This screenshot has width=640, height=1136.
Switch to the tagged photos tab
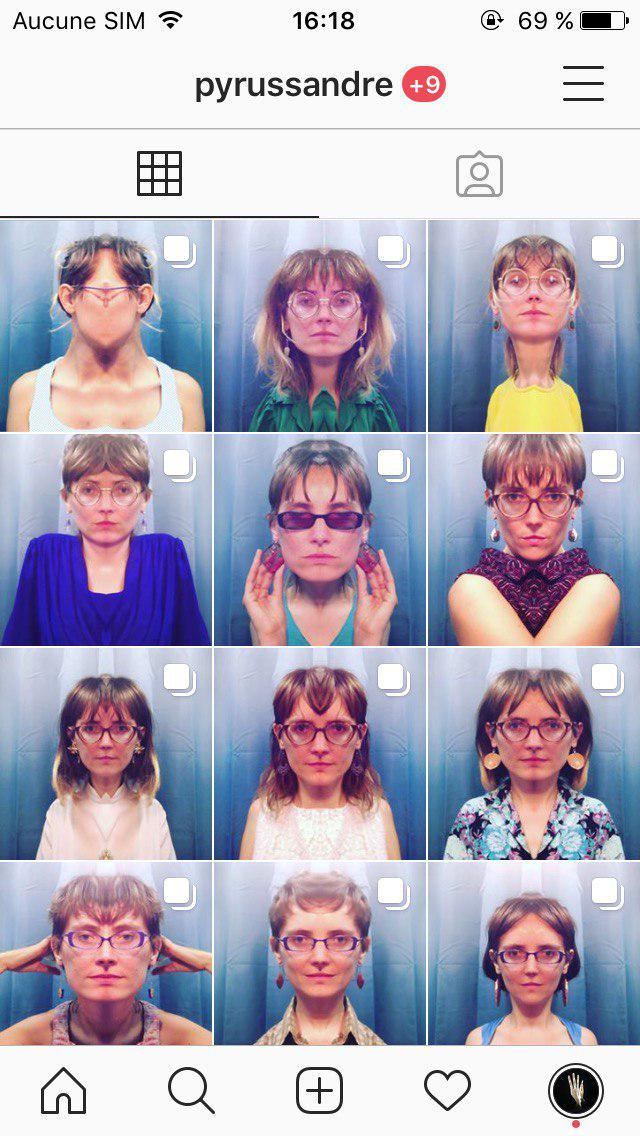pos(479,174)
